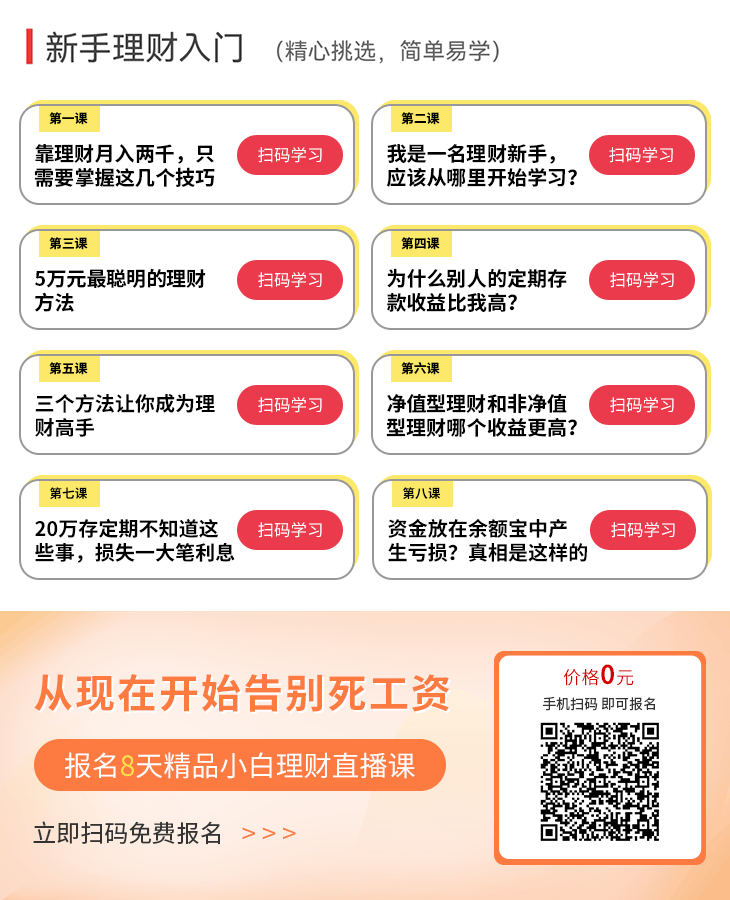Click 扫码学习 button for 第六课
This screenshot has height=900, width=730.
[641, 405]
